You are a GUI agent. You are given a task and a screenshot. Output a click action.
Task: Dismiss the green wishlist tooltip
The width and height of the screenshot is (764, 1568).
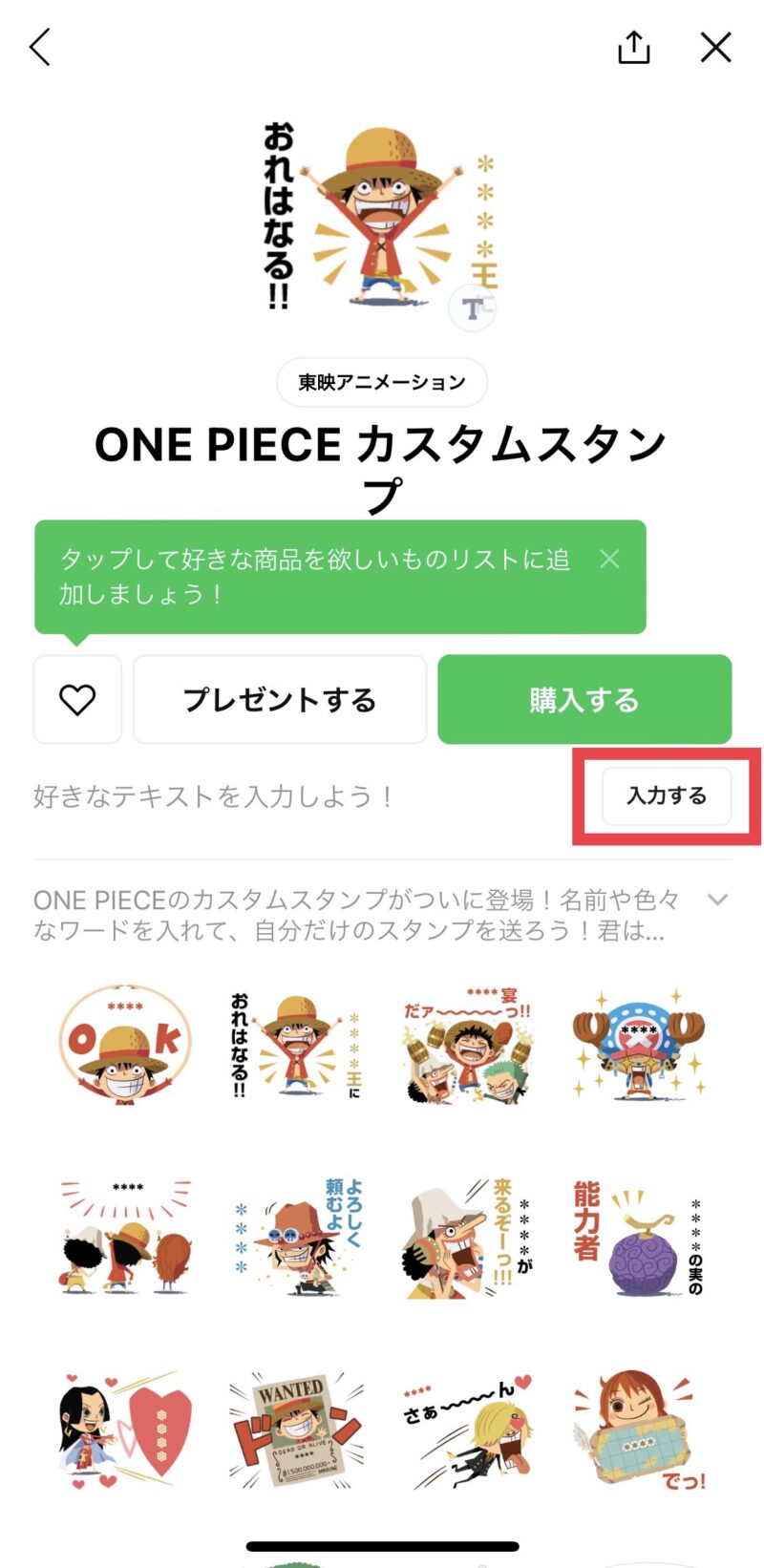609,559
